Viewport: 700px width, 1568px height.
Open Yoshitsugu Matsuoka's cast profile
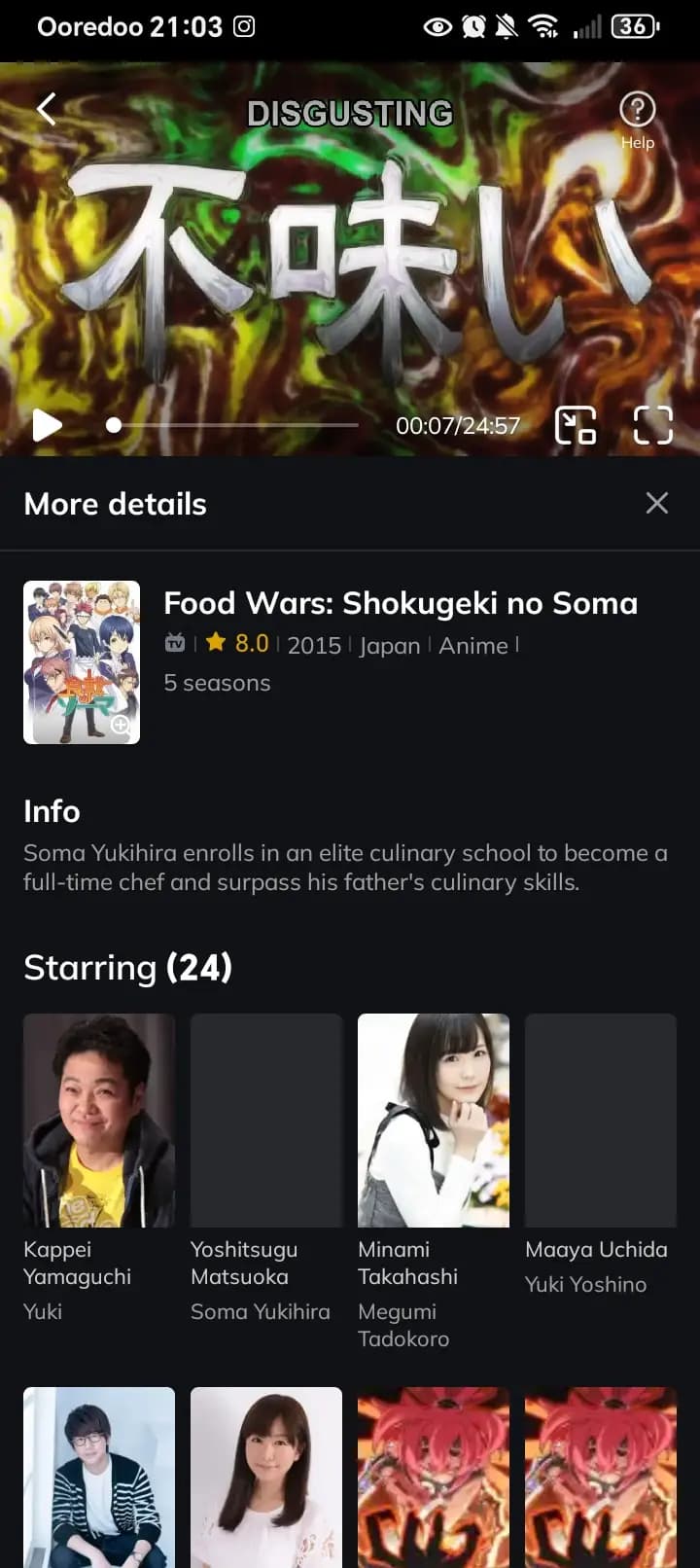[266, 1121]
